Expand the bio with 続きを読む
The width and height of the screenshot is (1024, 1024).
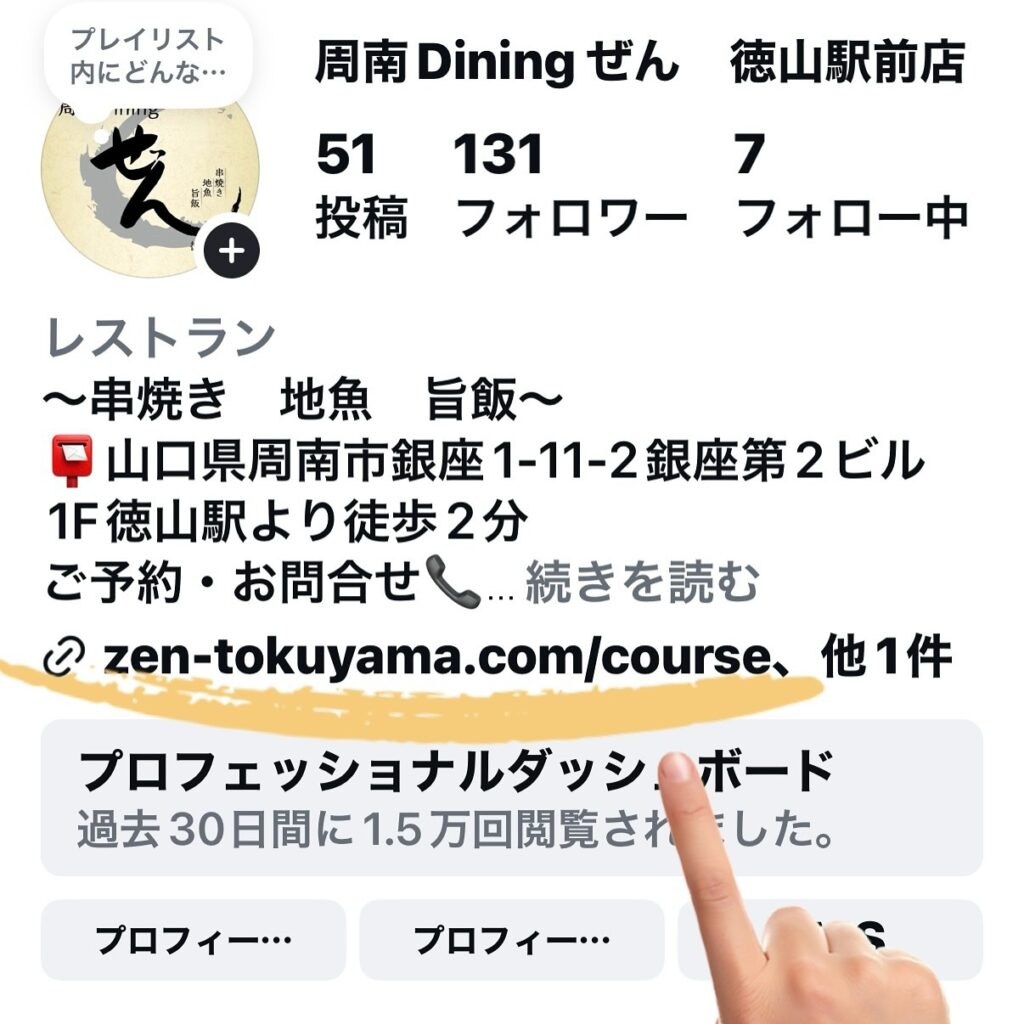pyautogui.click(x=641, y=583)
